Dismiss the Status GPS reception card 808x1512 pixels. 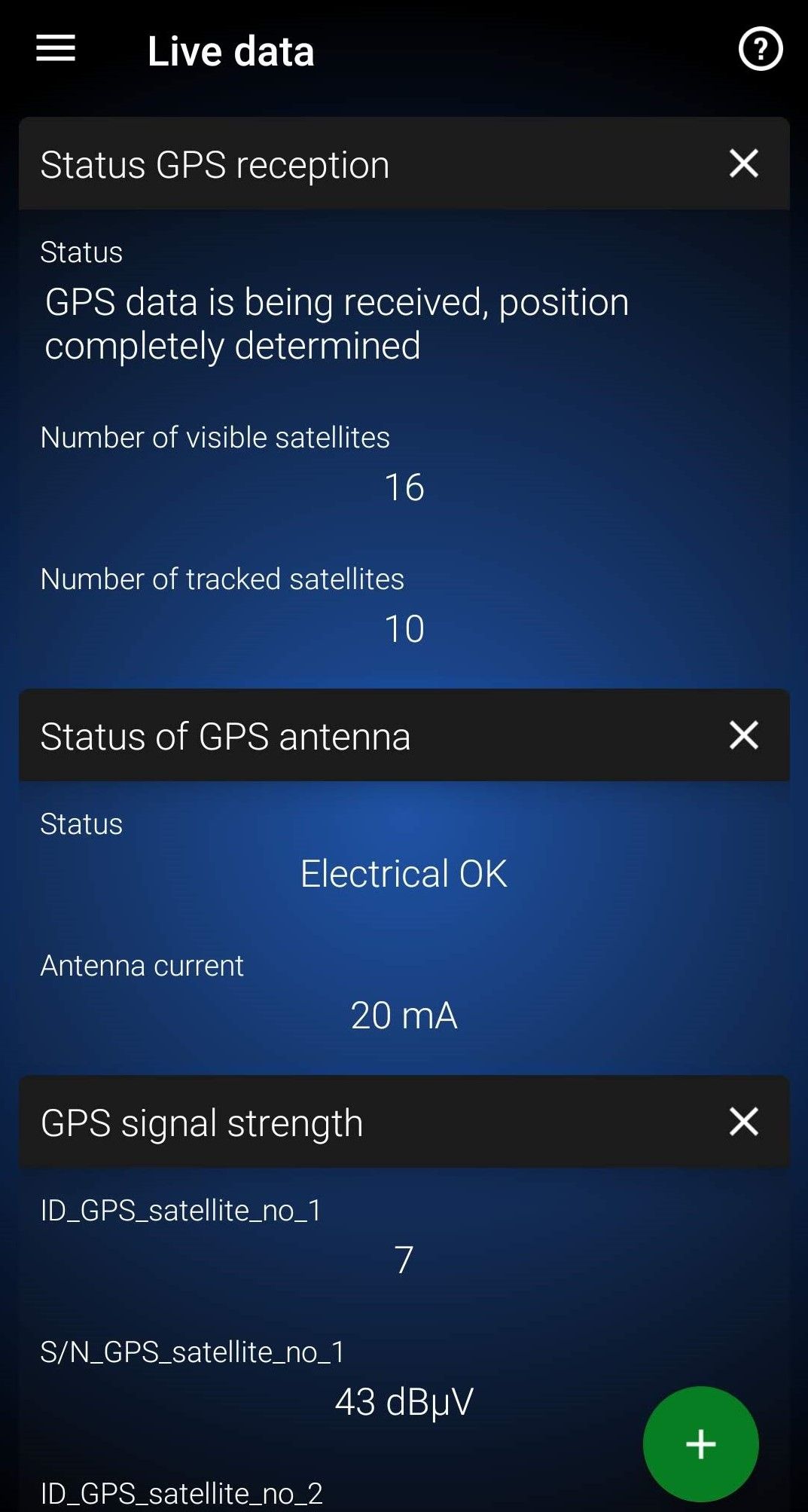[744, 163]
